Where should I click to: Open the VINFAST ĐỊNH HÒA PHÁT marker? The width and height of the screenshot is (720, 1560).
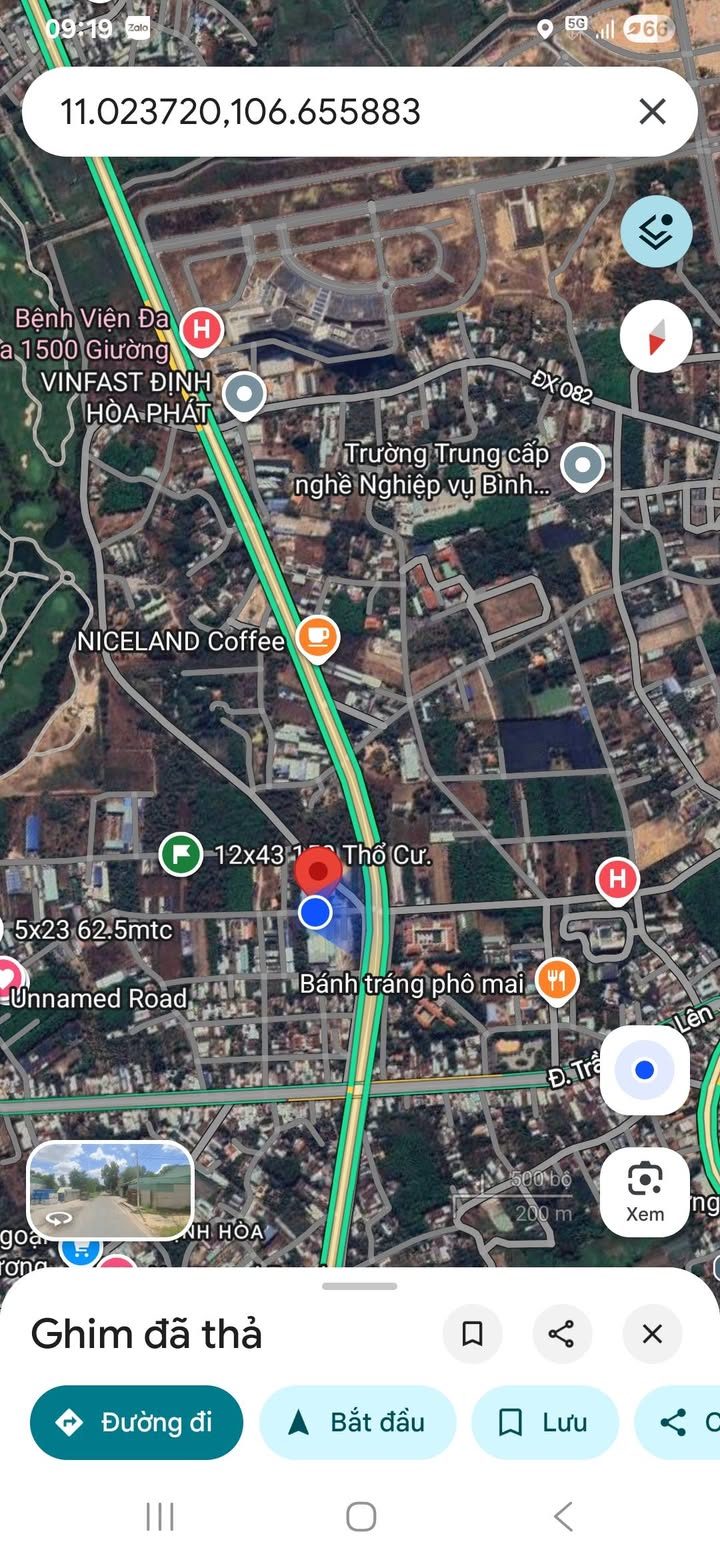click(244, 394)
